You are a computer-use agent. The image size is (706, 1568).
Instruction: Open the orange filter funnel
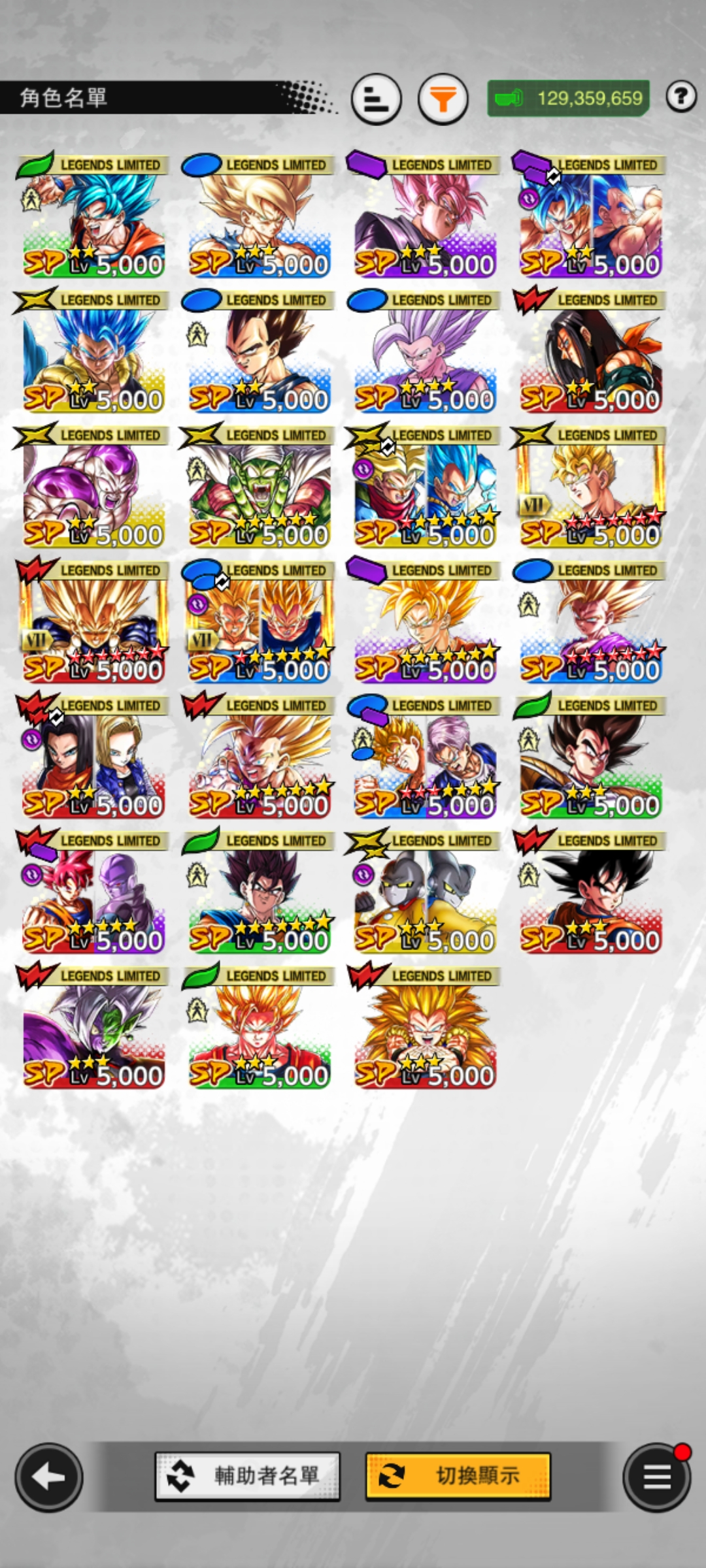click(x=443, y=99)
